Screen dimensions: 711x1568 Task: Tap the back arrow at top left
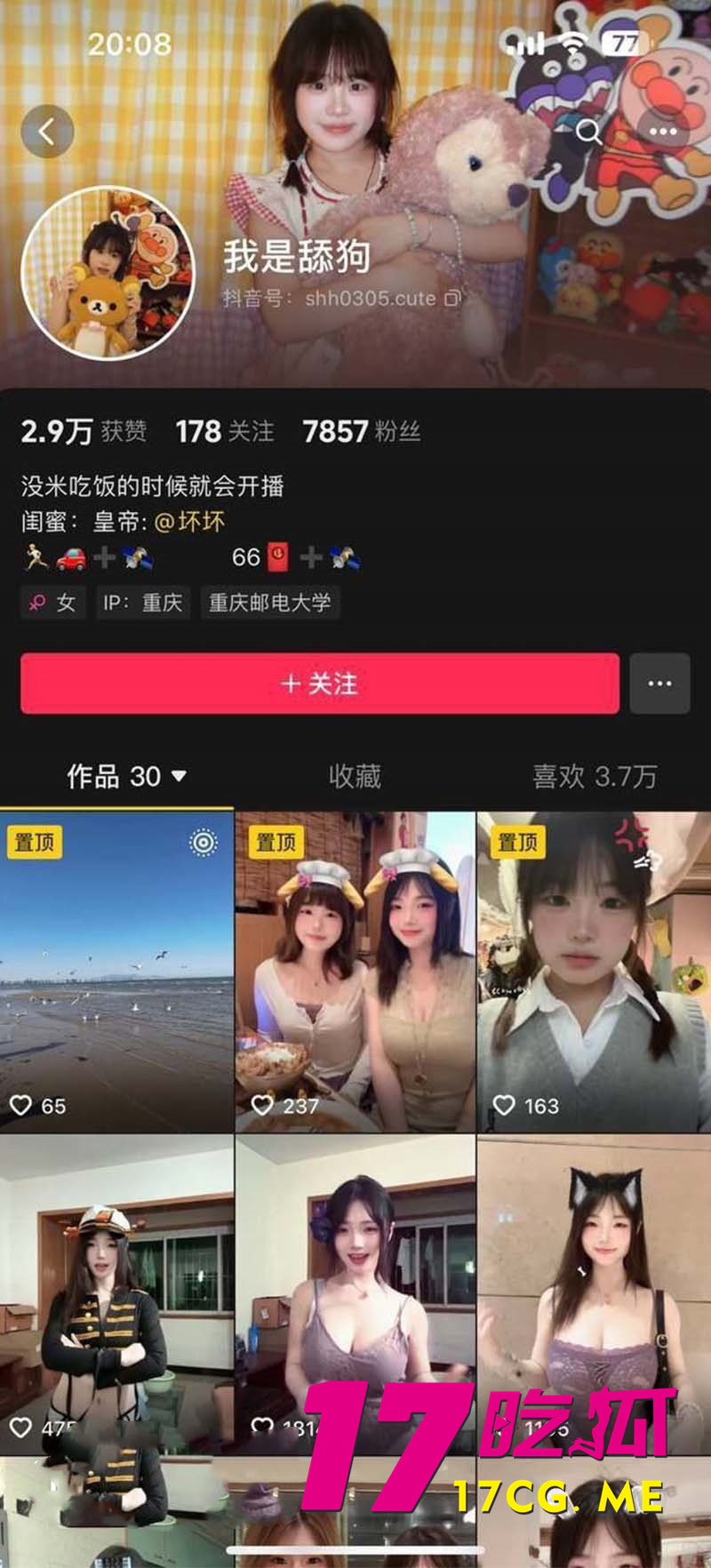coord(46,130)
